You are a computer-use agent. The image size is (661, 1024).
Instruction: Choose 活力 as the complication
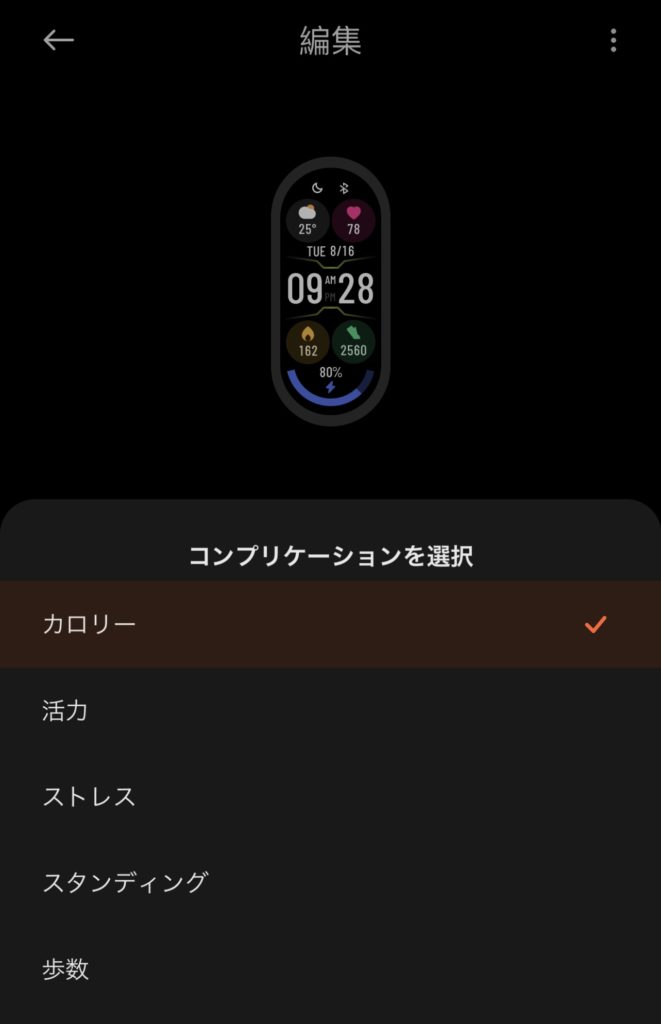(330, 711)
